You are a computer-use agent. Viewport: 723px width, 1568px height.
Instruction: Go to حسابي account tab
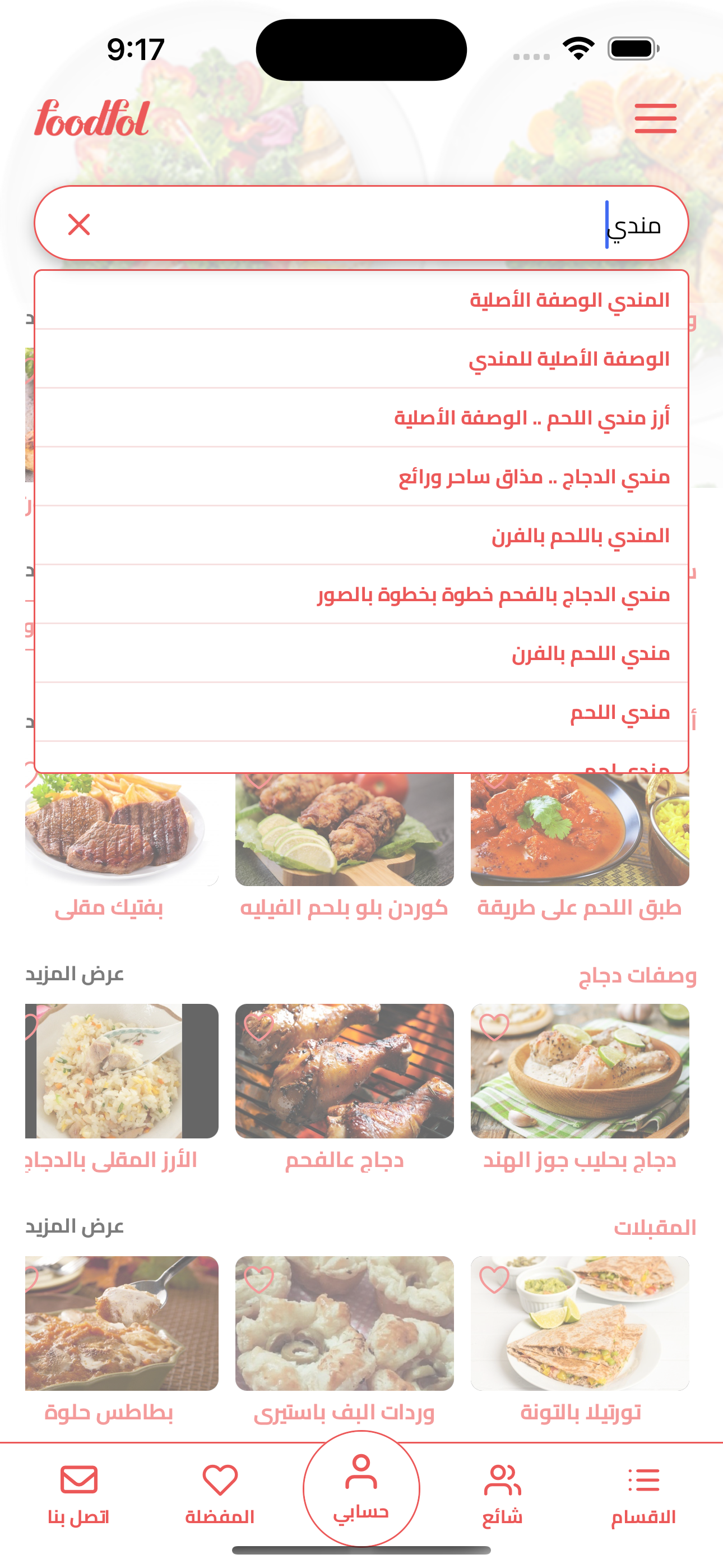point(361,1488)
